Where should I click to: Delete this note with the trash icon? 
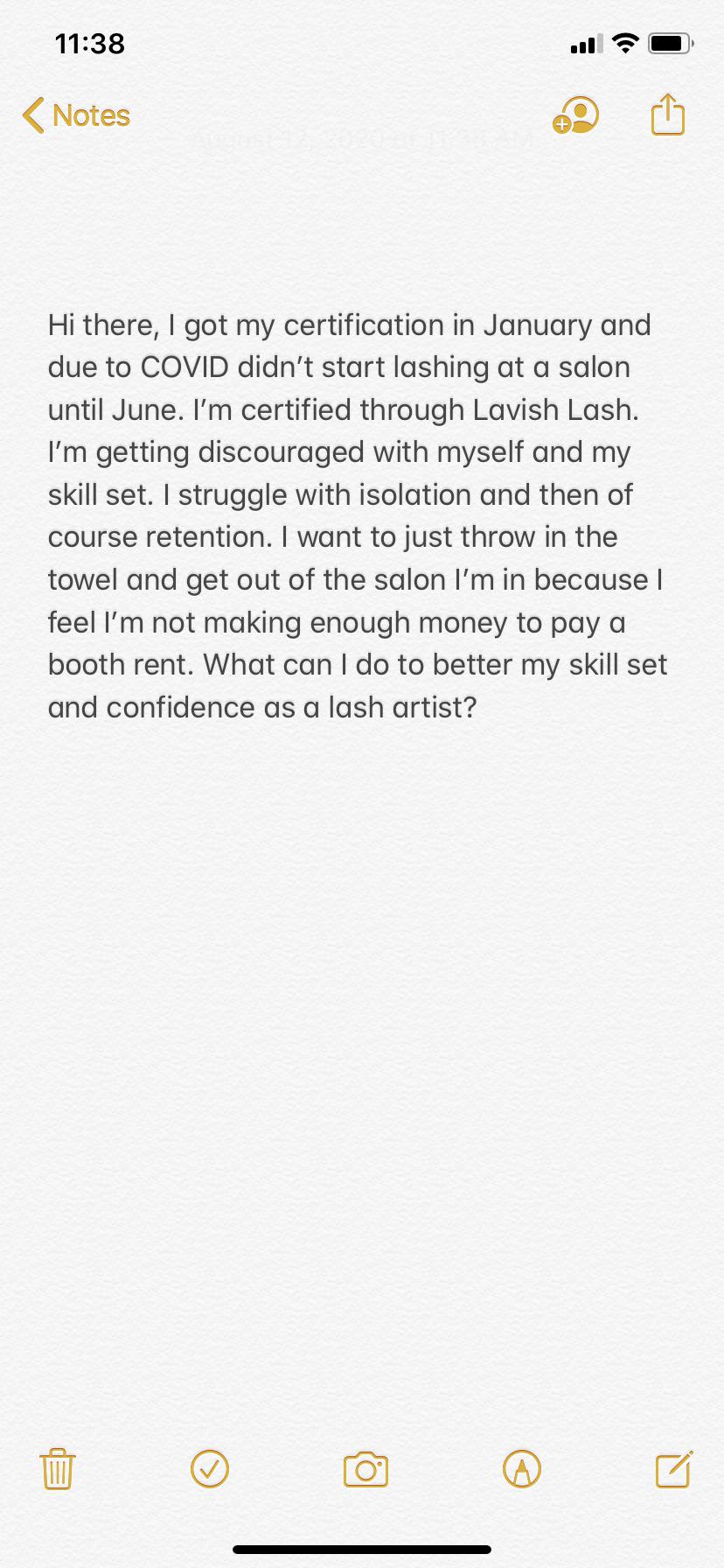[58, 1469]
